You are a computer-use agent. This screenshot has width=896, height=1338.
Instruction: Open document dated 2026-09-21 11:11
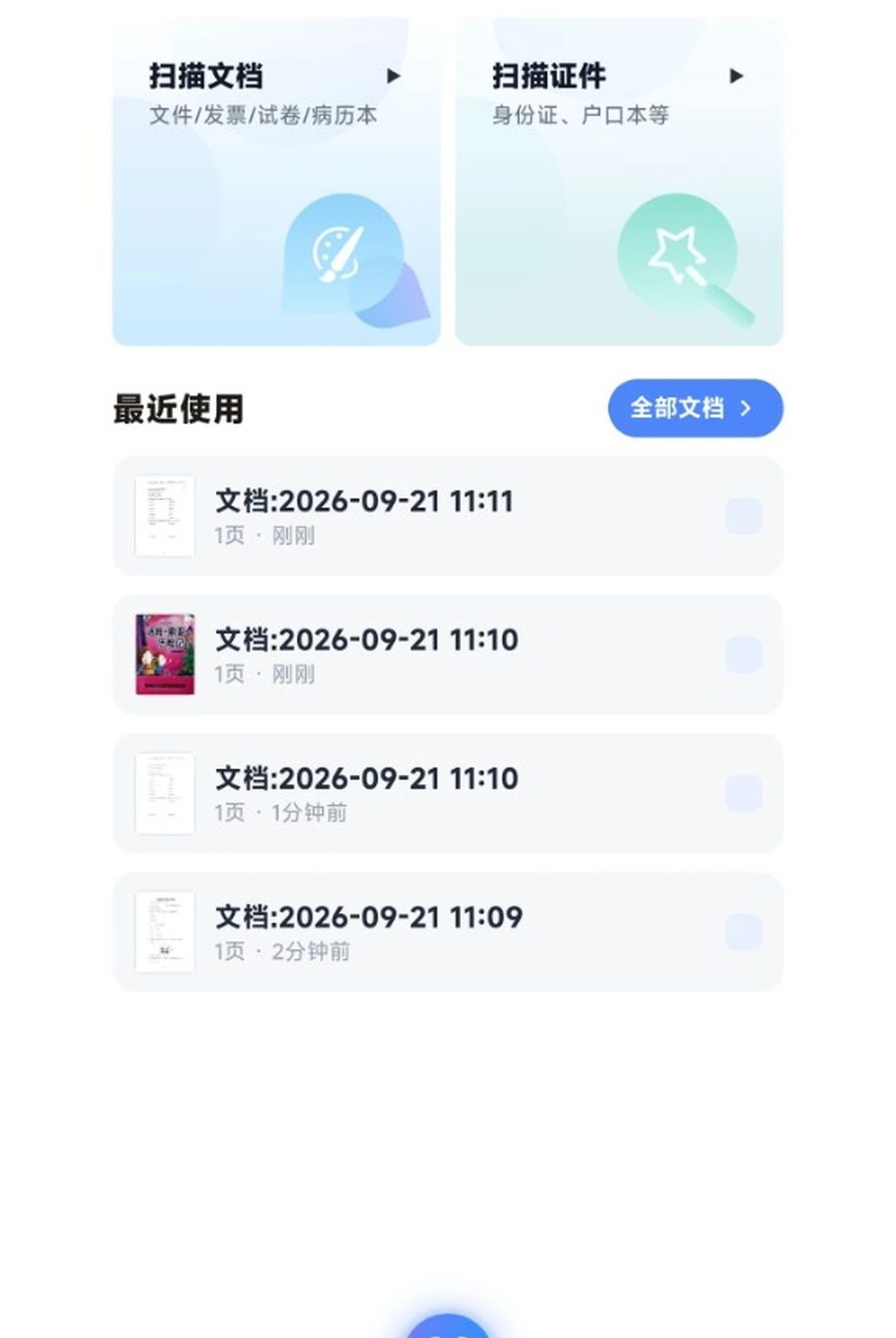(448, 516)
